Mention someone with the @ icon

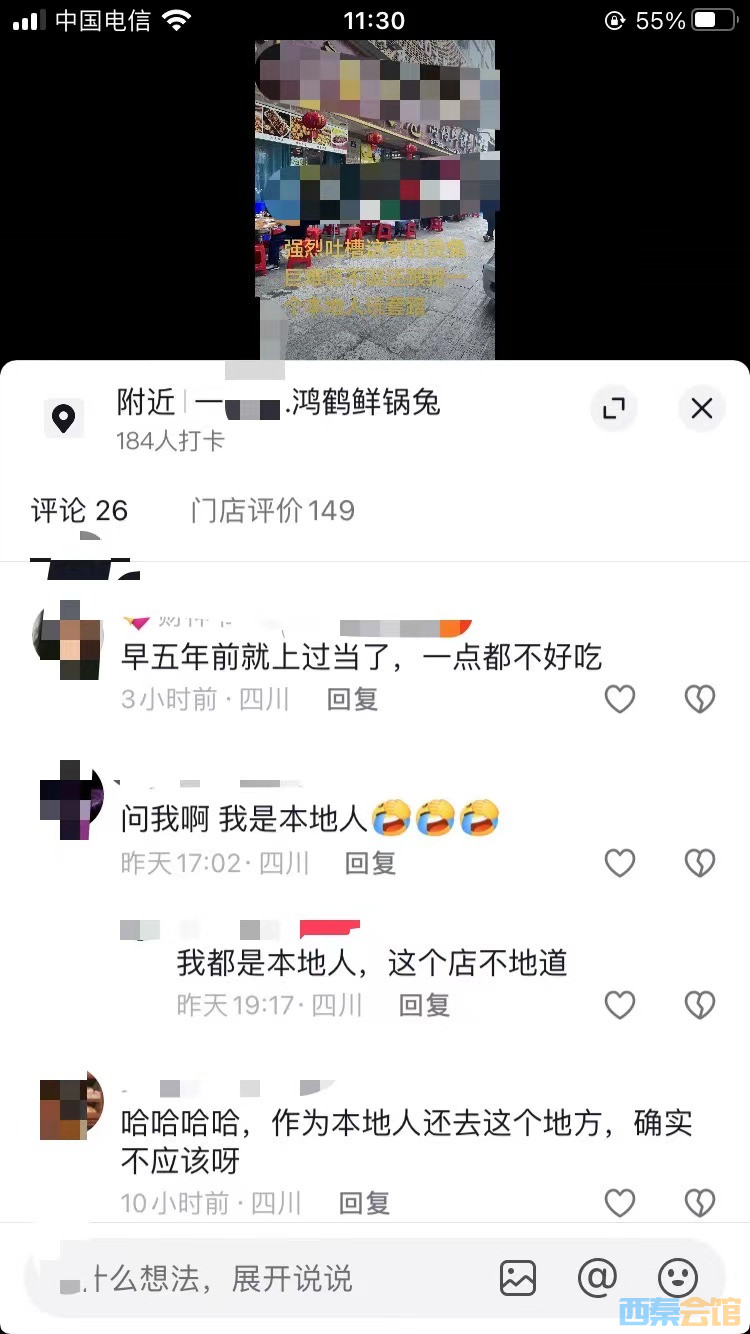[x=597, y=1278]
